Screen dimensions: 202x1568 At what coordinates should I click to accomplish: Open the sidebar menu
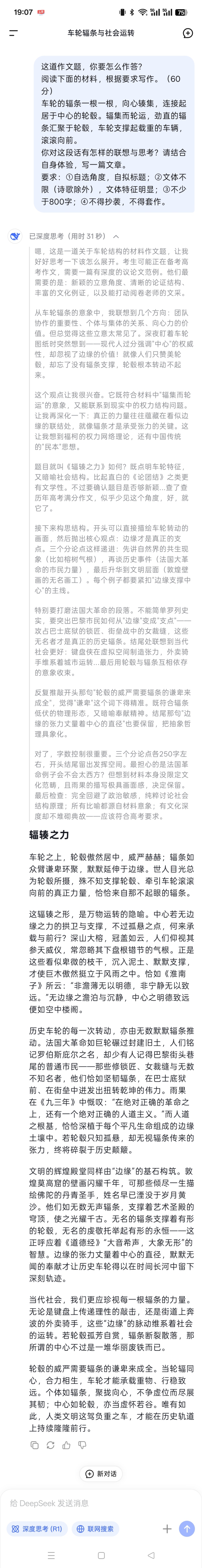(13, 33)
